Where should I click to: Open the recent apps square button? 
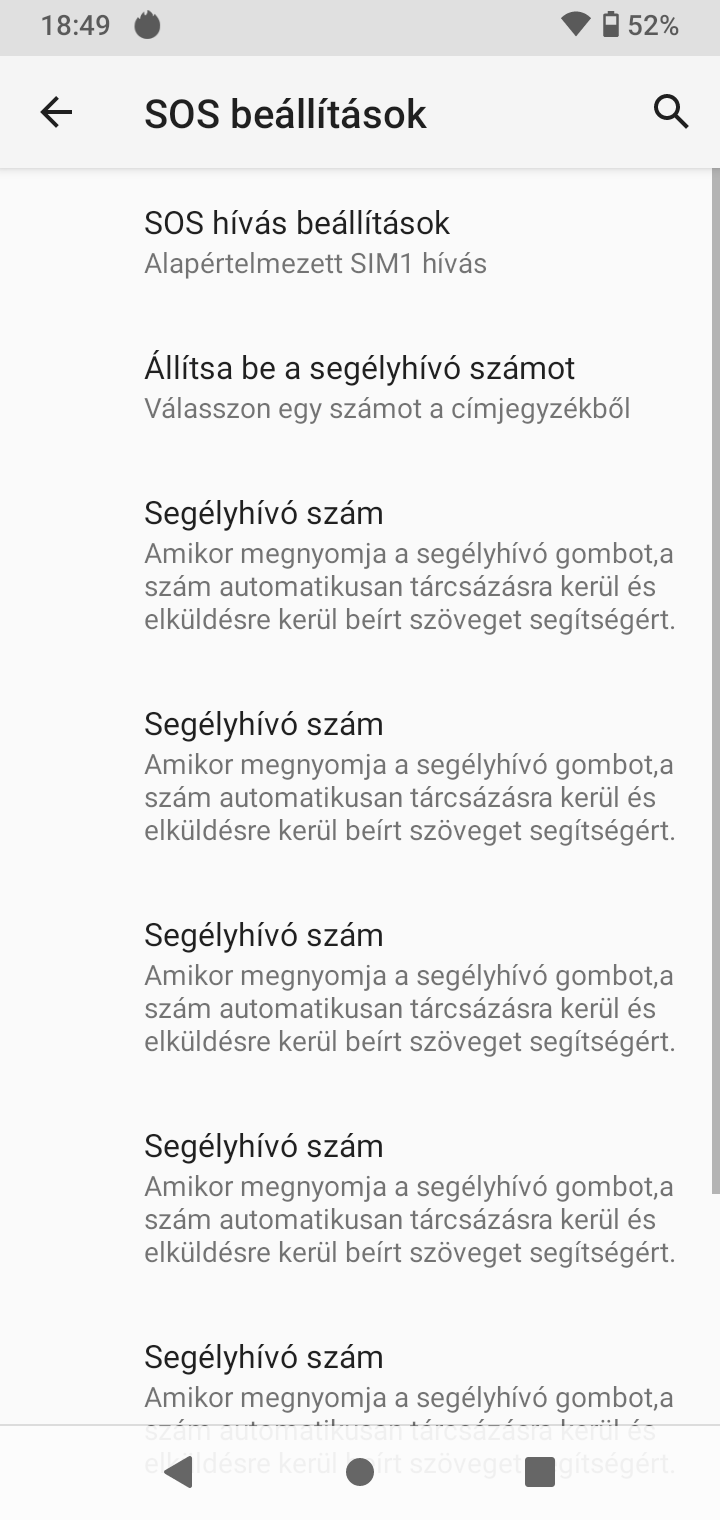pos(540,1471)
